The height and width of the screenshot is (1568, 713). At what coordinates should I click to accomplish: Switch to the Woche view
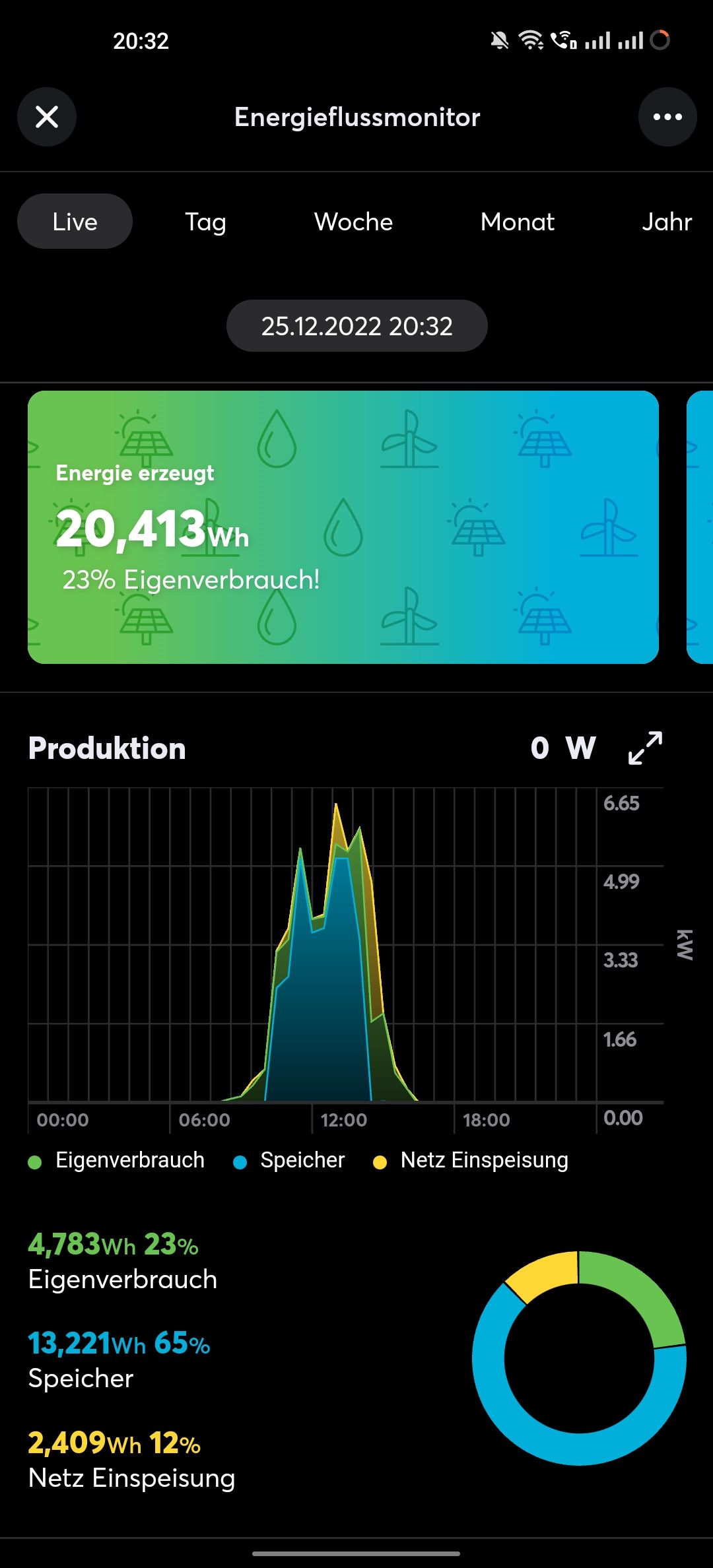click(x=353, y=222)
